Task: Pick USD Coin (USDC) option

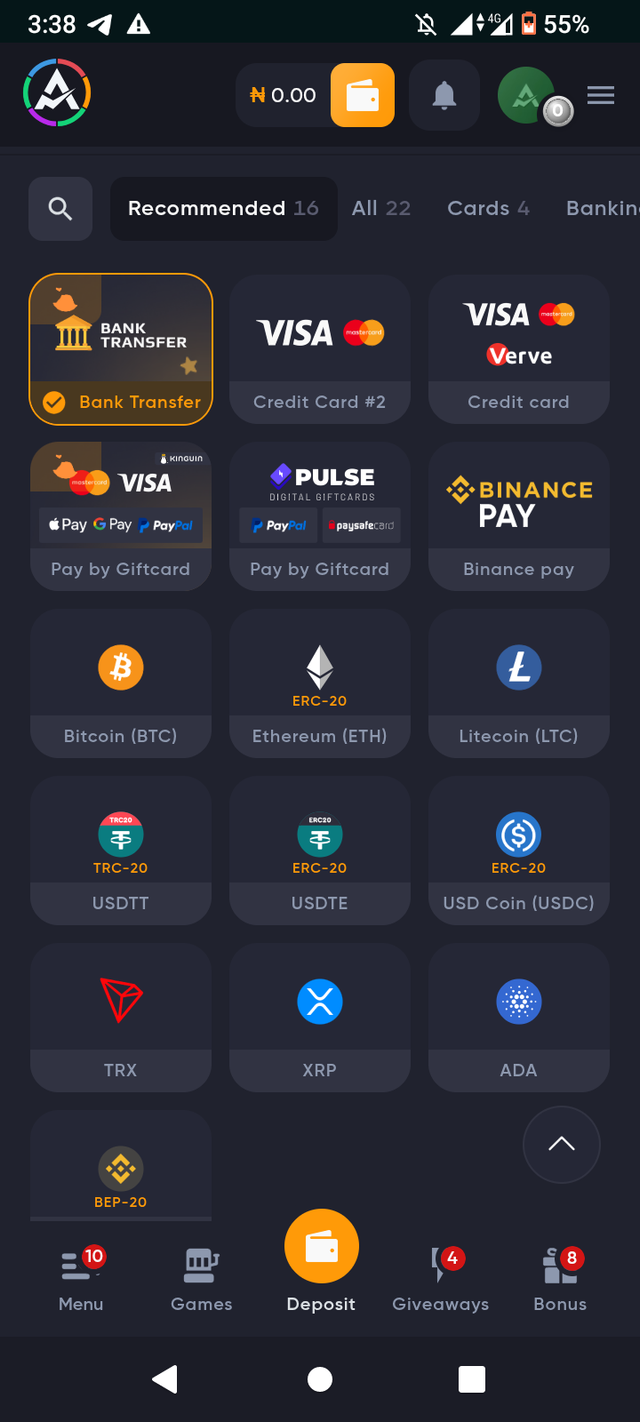Action: point(518,850)
